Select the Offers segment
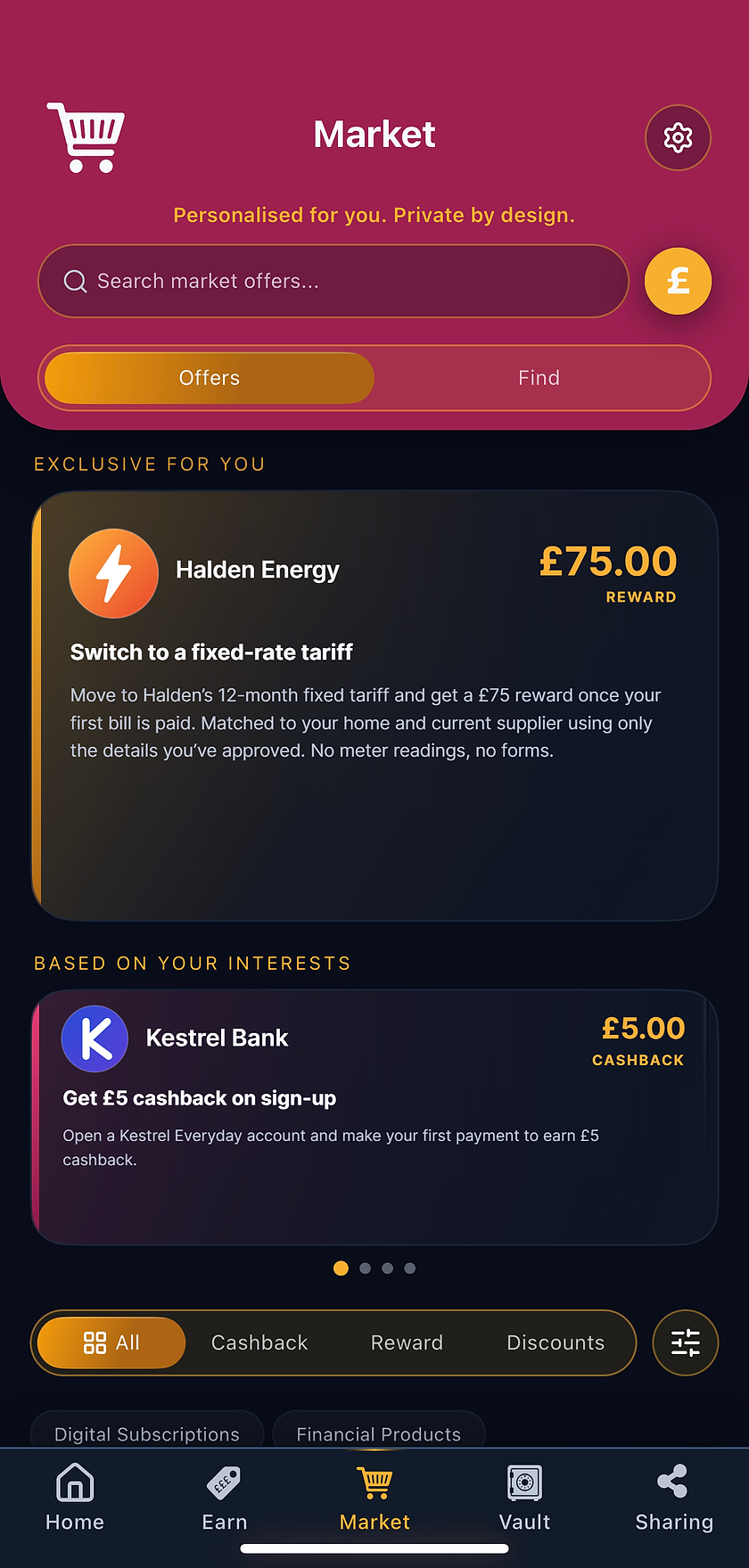This screenshot has width=749, height=1568. click(210, 378)
